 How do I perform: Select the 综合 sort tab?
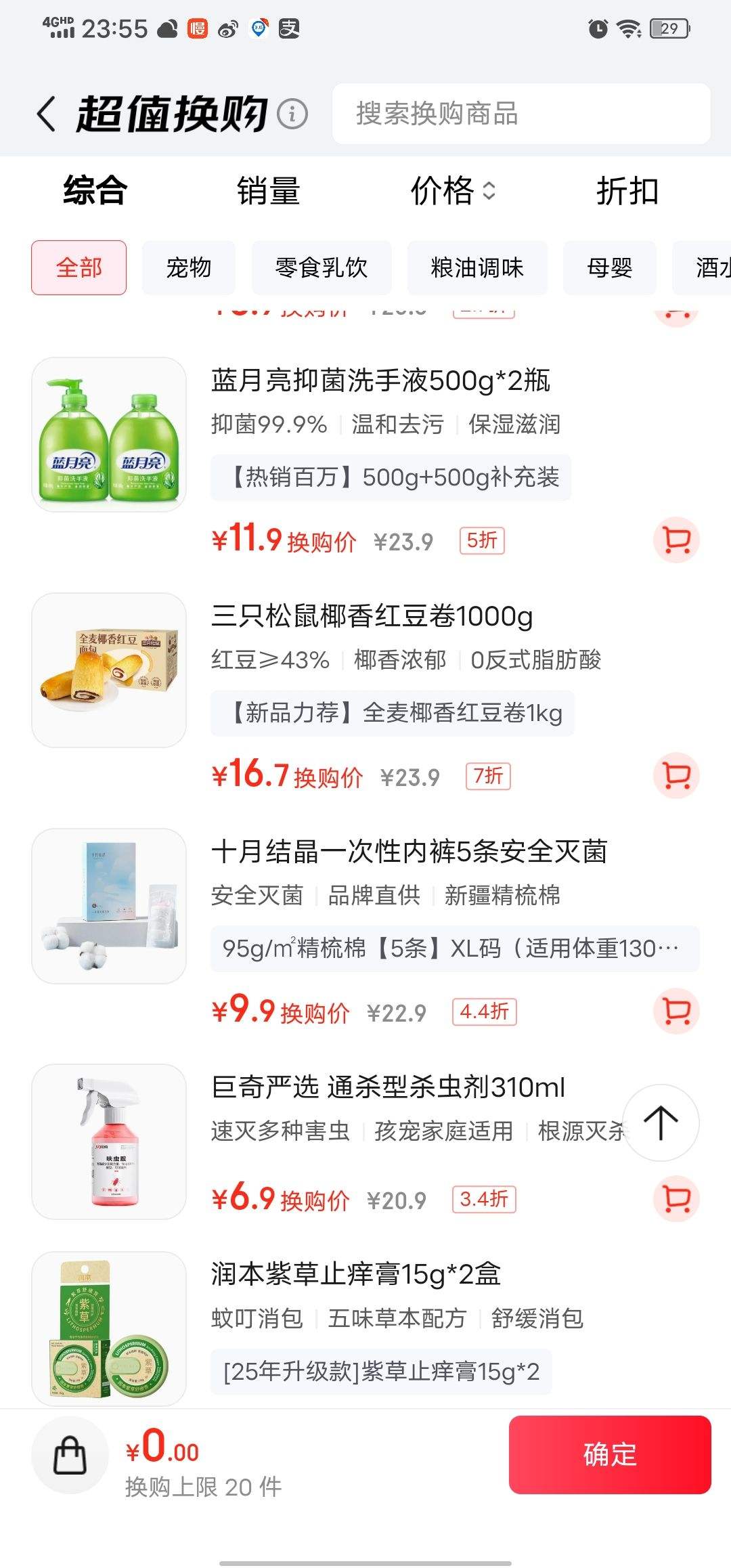pyautogui.click(x=95, y=191)
